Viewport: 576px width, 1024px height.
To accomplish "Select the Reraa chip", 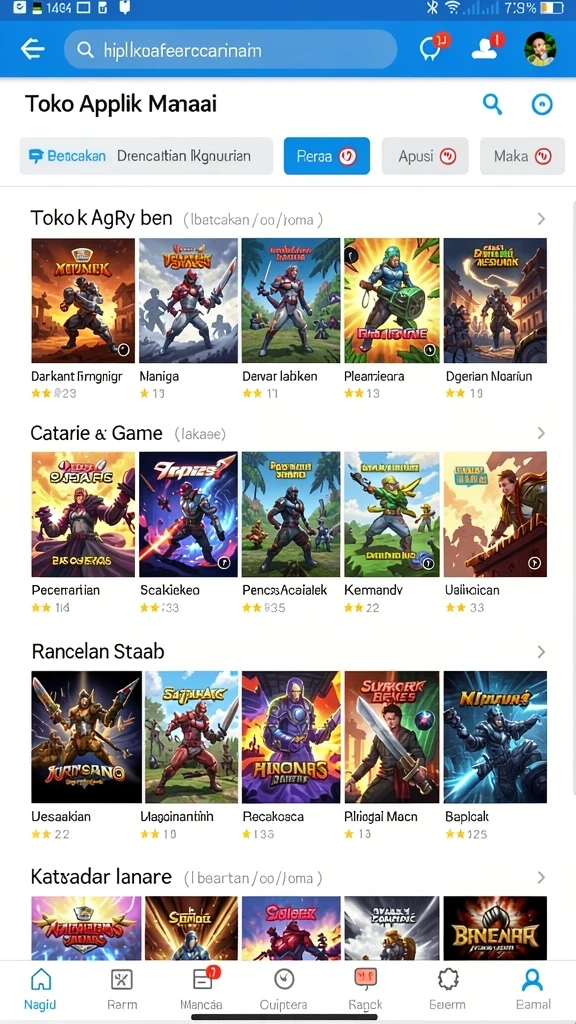I will [327, 156].
